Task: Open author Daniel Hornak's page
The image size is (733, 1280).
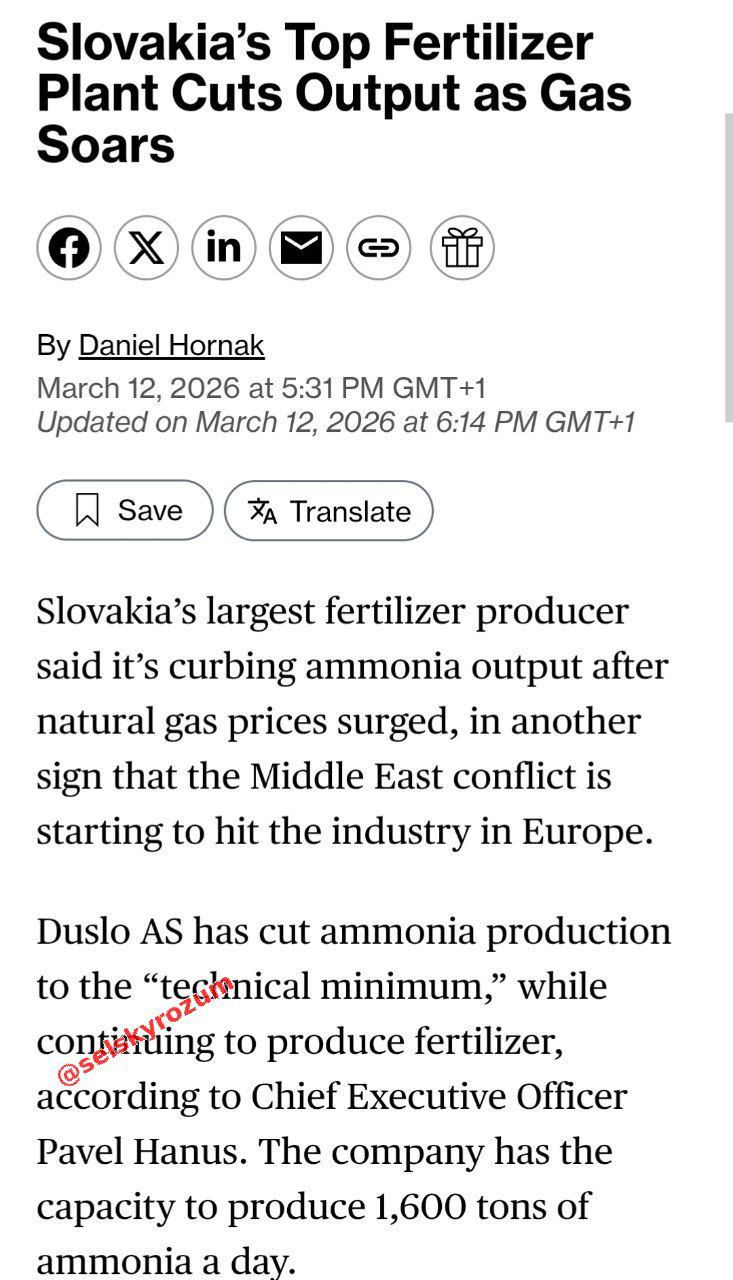Action: pyautogui.click(x=171, y=345)
